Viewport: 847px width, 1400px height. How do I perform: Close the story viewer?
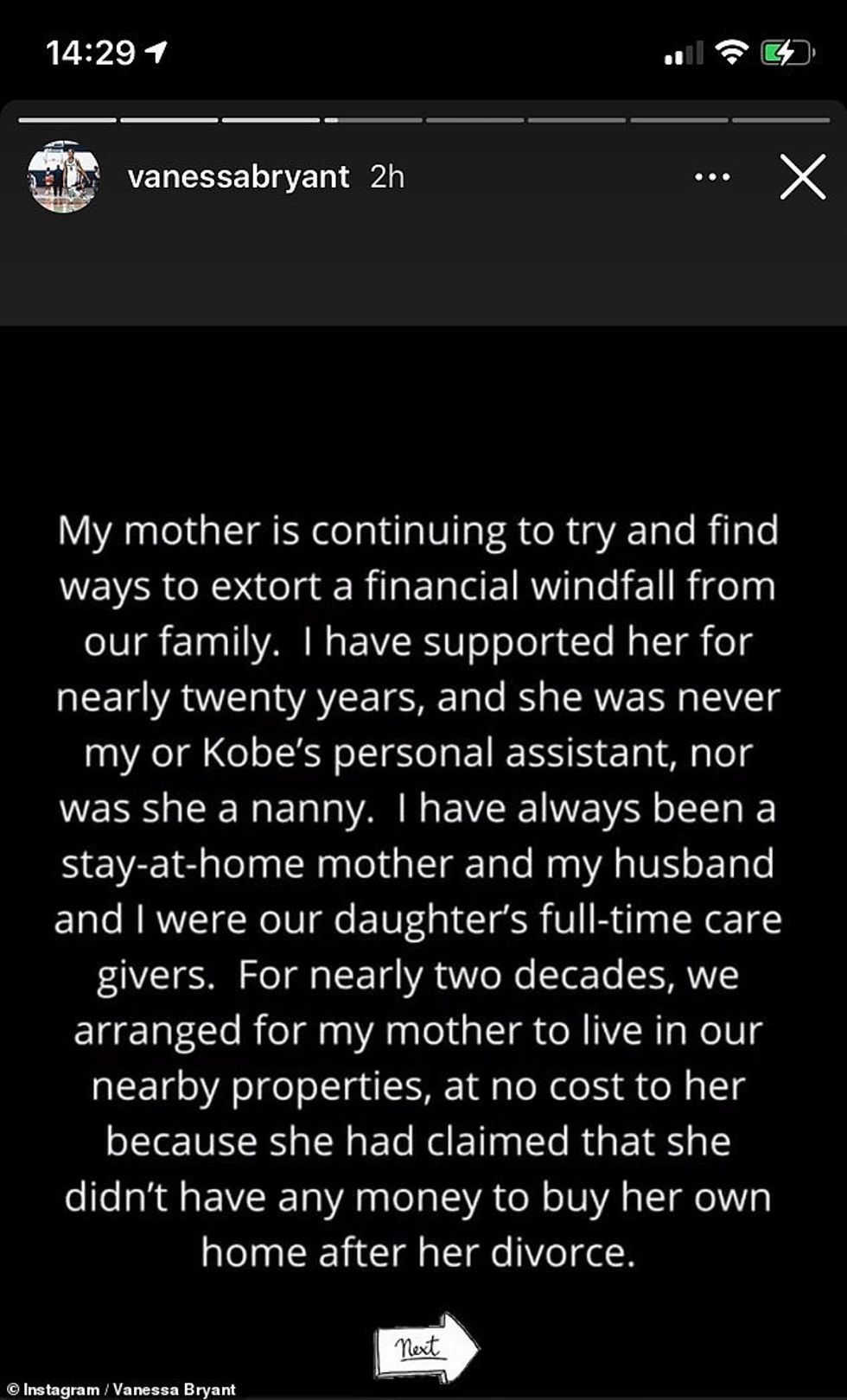pyautogui.click(x=803, y=178)
